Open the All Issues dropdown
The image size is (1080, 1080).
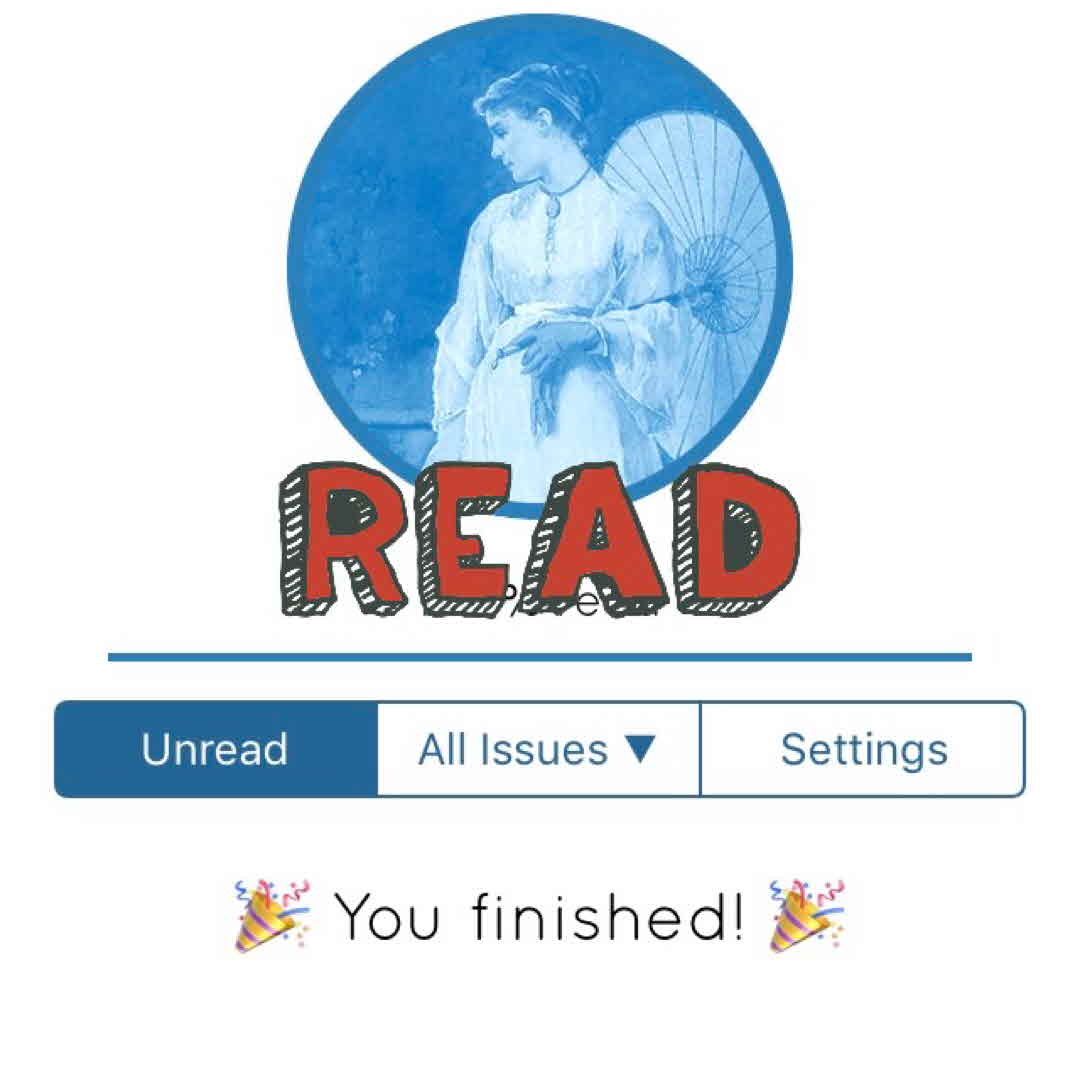(538, 749)
